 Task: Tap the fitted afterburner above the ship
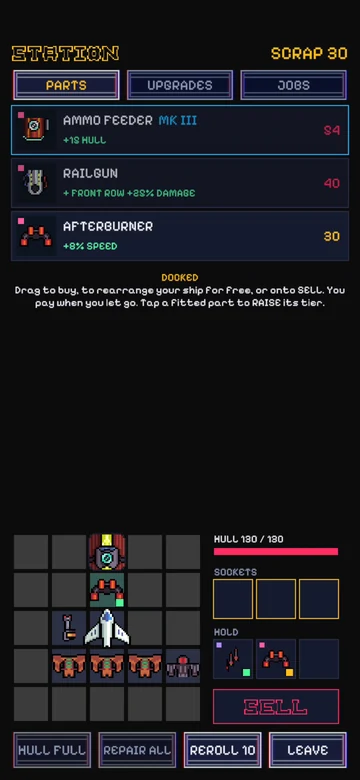pyautogui.click(x=107, y=590)
